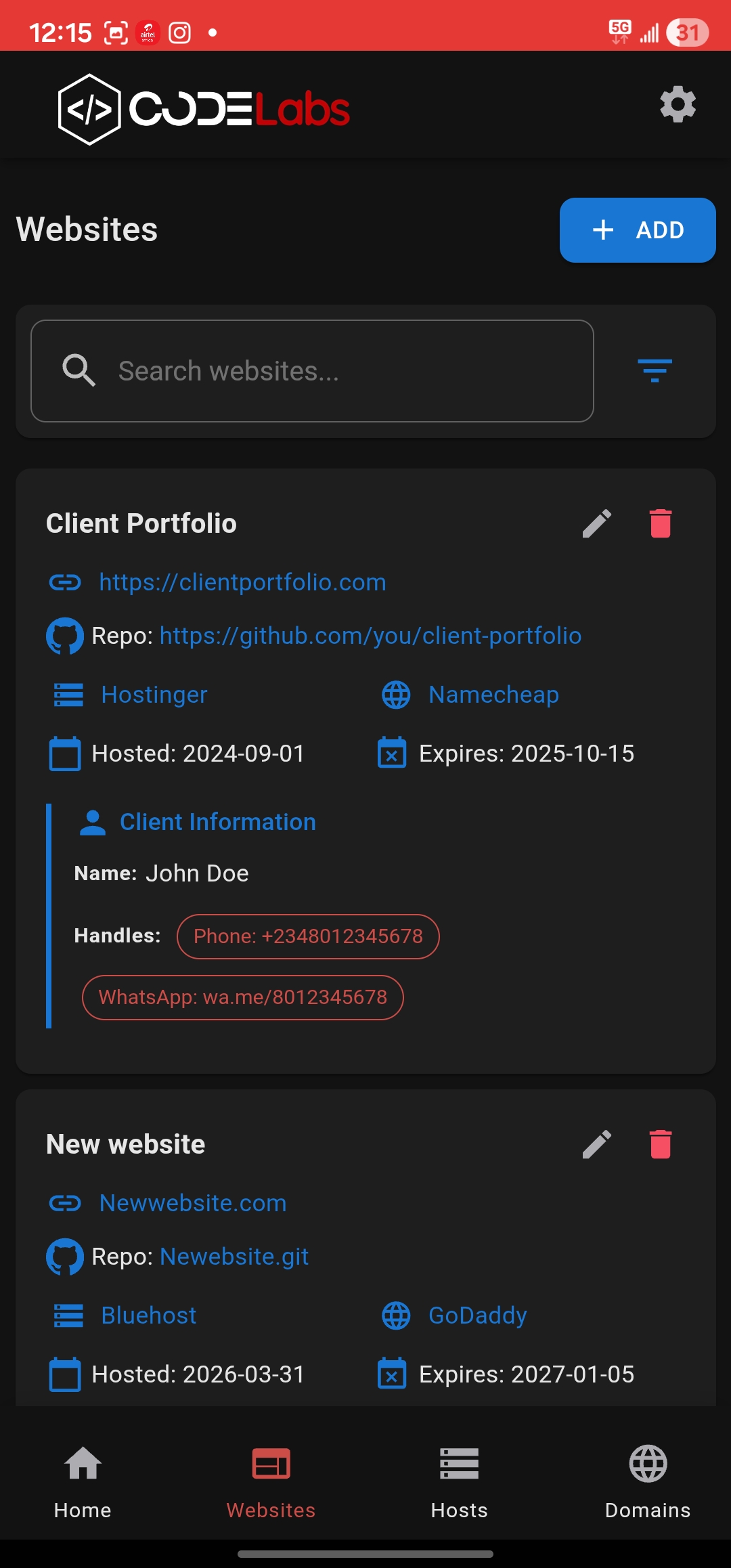Image resolution: width=731 pixels, height=1568 pixels.
Task: Tap the delete trash icon for Client Portfolio
Action: (660, 523)
